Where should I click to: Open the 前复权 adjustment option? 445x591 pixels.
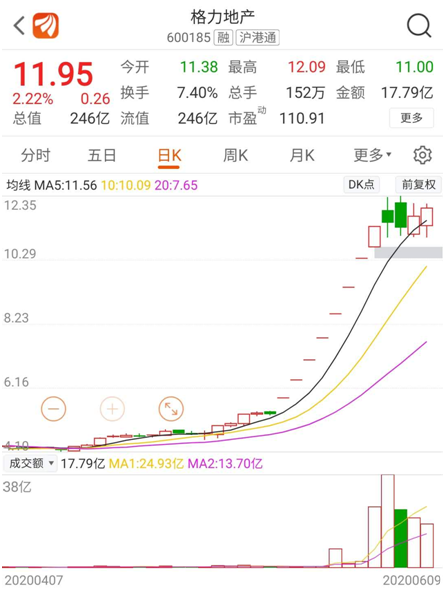(x=418, y=185)
